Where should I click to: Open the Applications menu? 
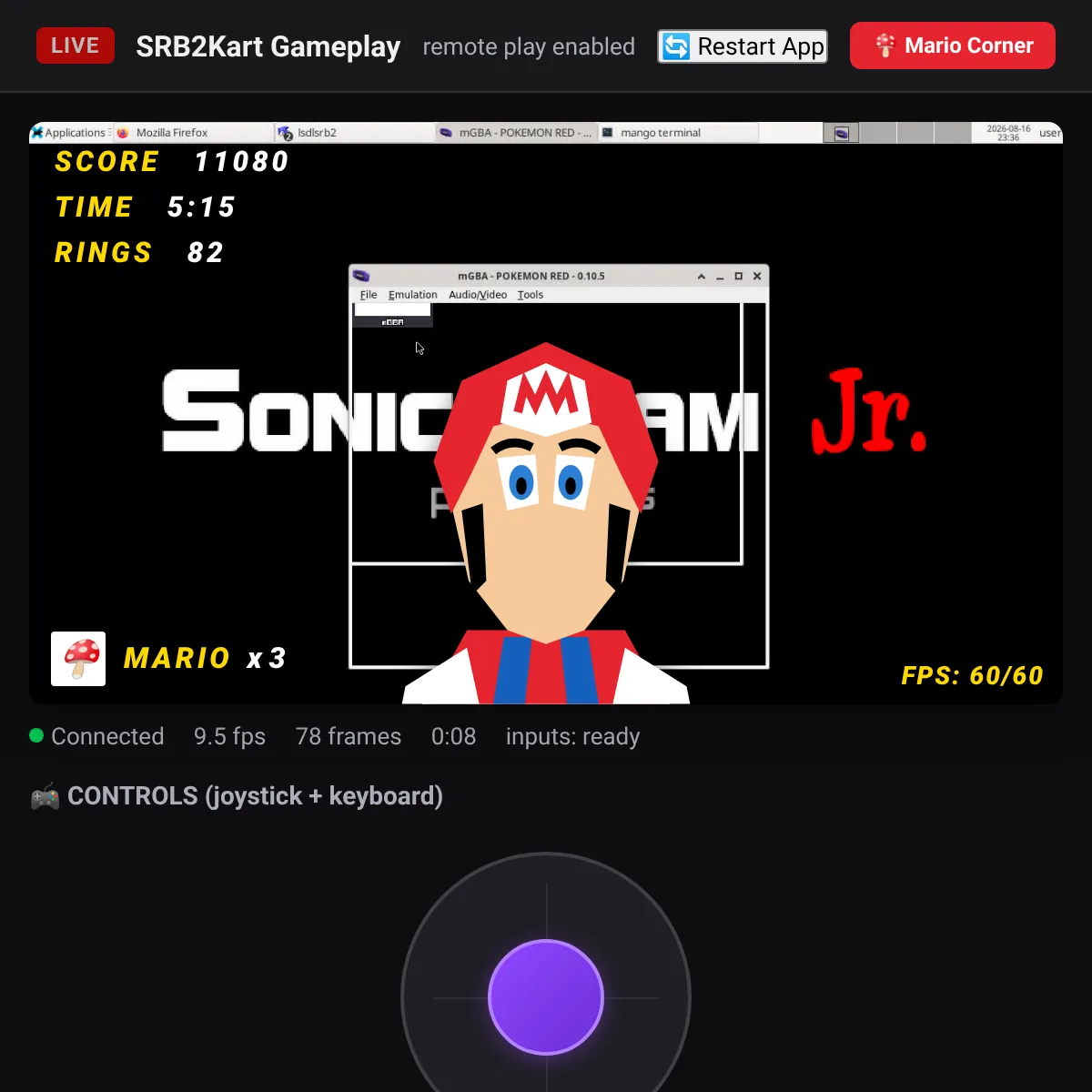71,133
